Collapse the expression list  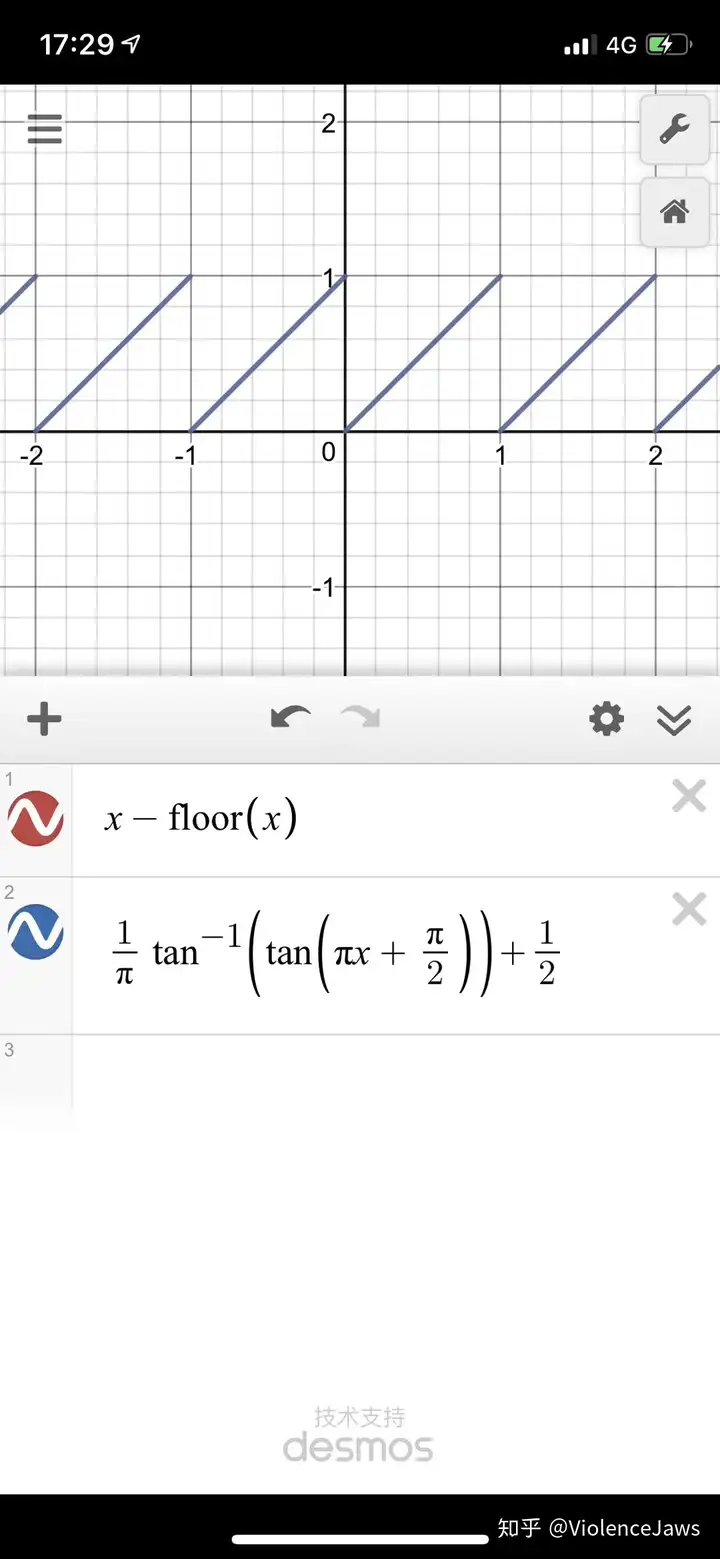pyautogui.click(x=674, y=720)
